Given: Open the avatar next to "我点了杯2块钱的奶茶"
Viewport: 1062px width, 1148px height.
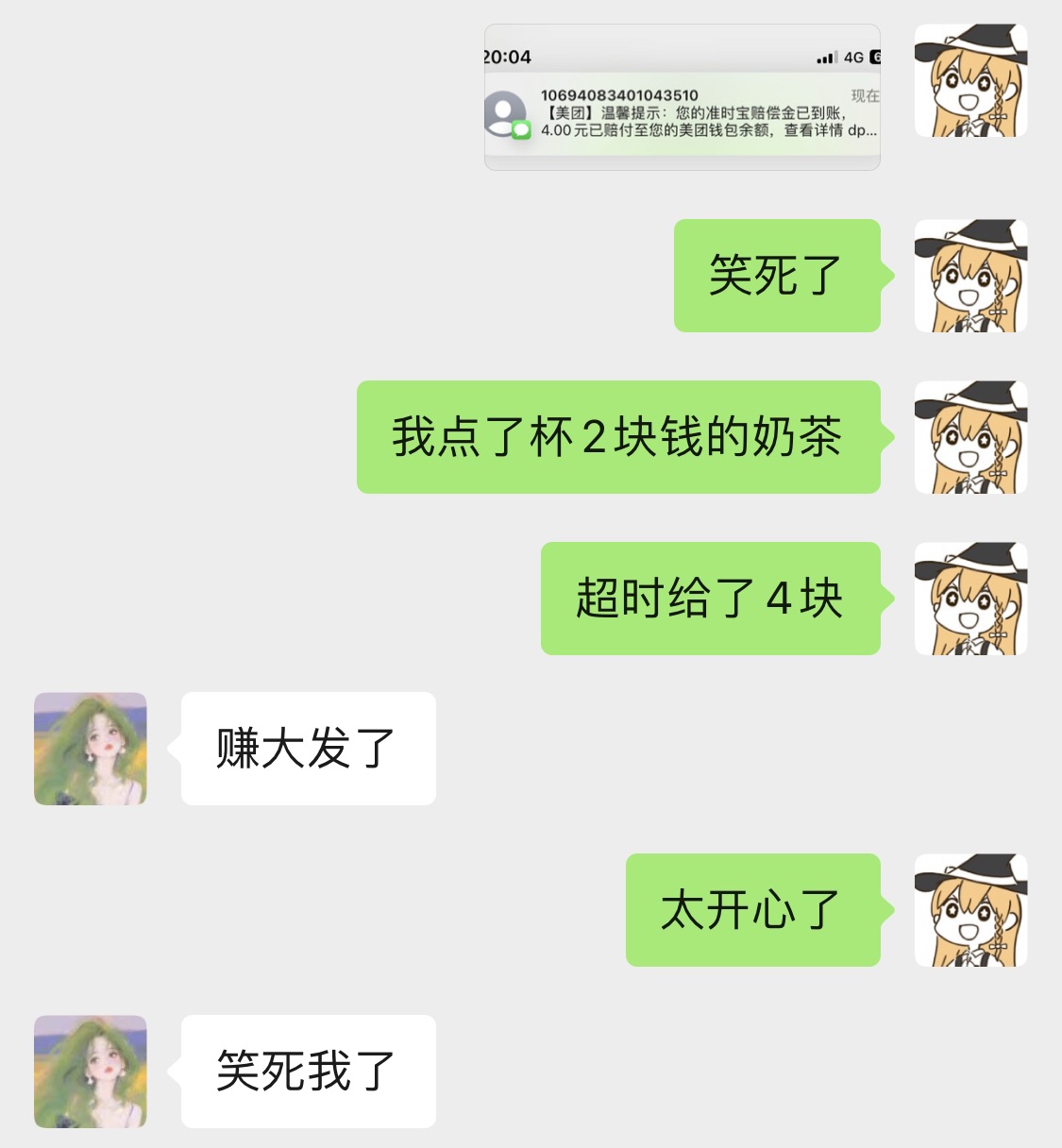Looking at the screenshot, I should click(970, 437).
